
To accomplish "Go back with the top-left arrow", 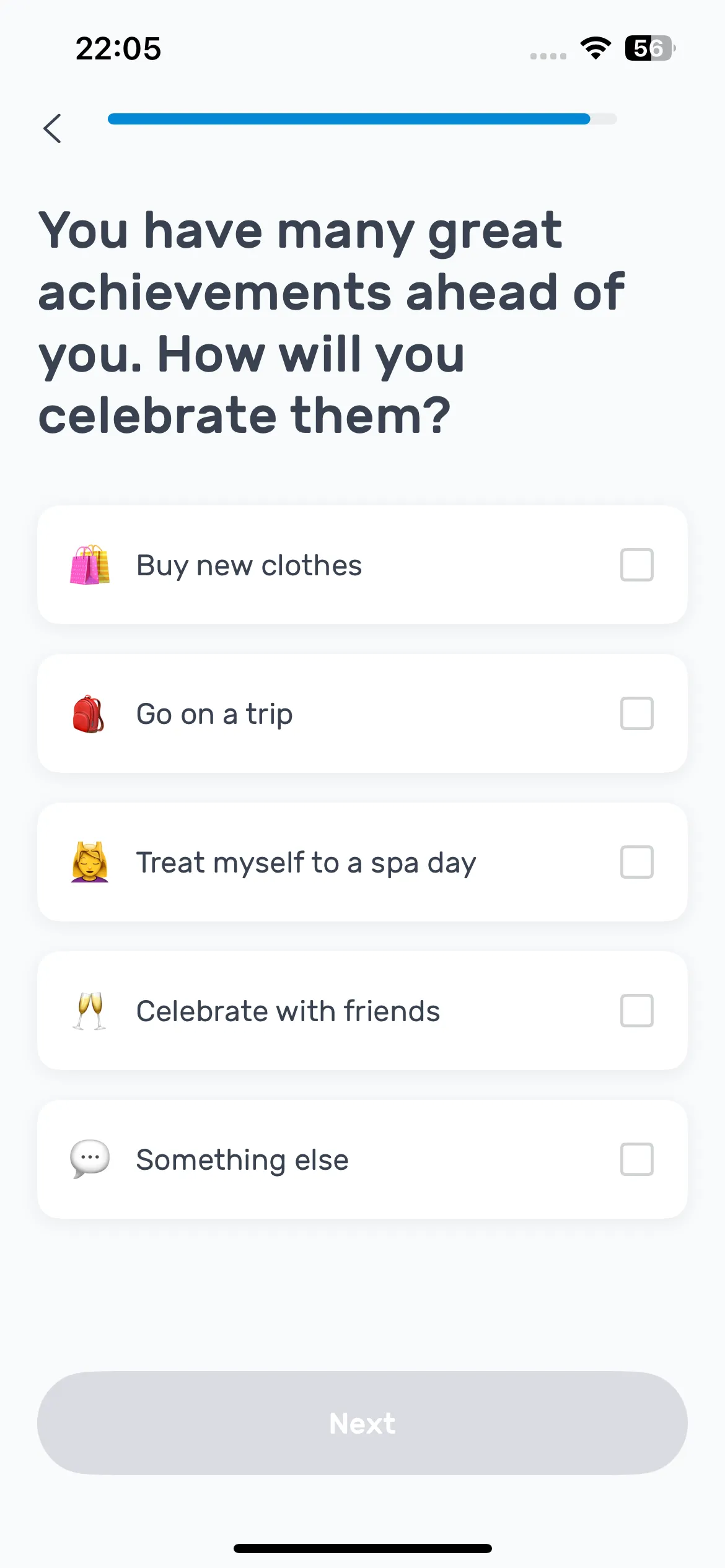I will pos(53,128).
